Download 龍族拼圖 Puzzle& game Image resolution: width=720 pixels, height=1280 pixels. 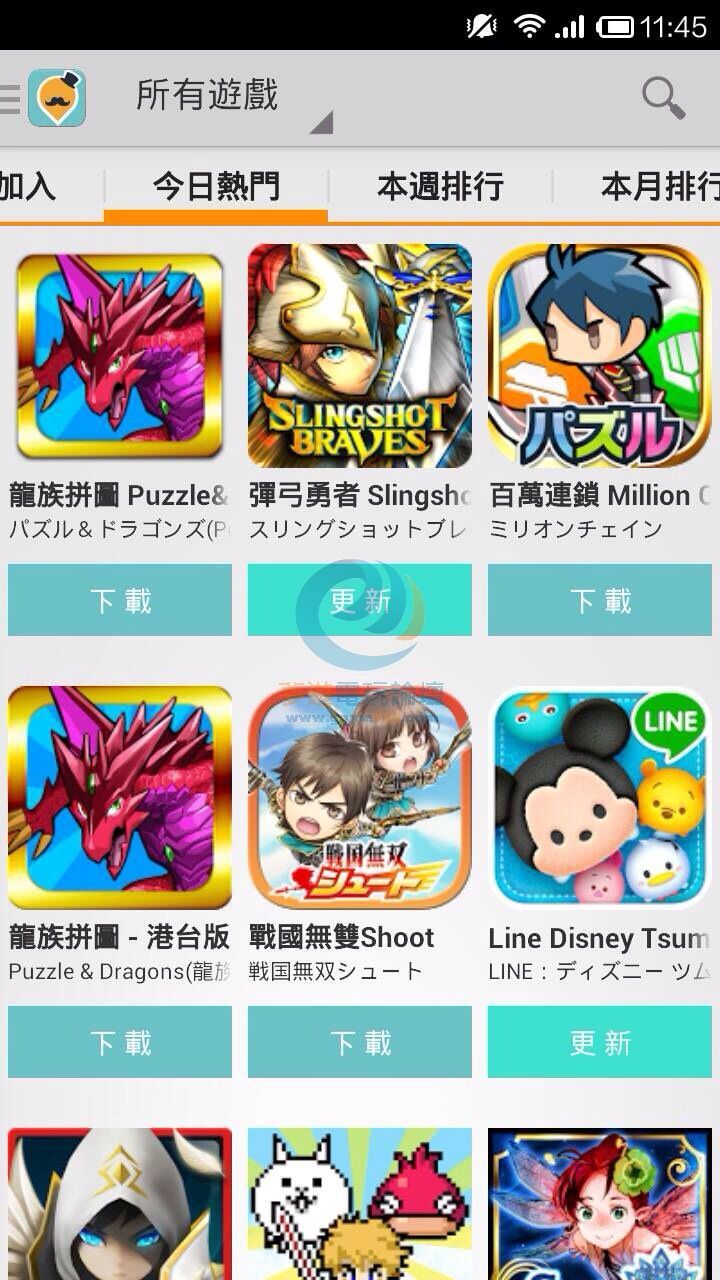pyautogui.click(x=120, y=600)
